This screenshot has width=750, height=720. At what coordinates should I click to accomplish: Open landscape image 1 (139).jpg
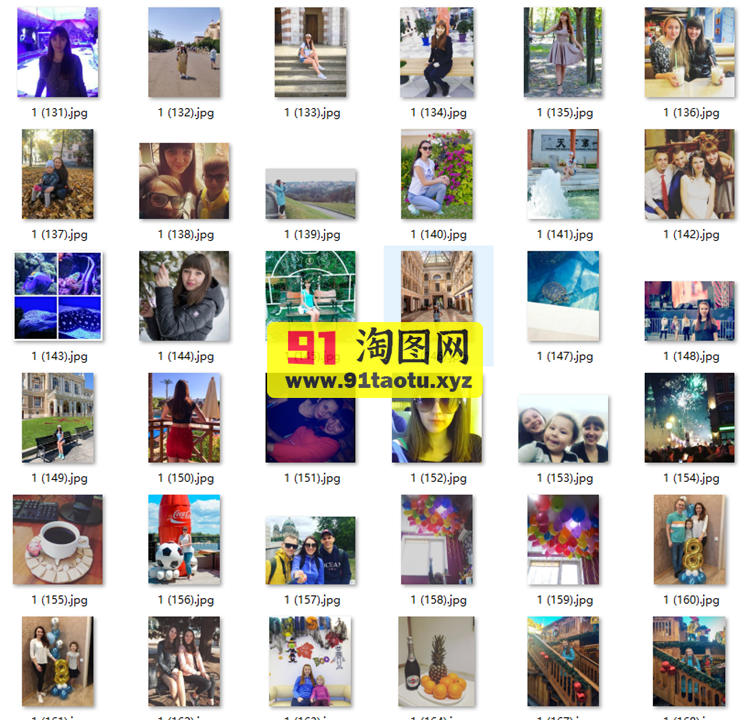pos(310,193)
